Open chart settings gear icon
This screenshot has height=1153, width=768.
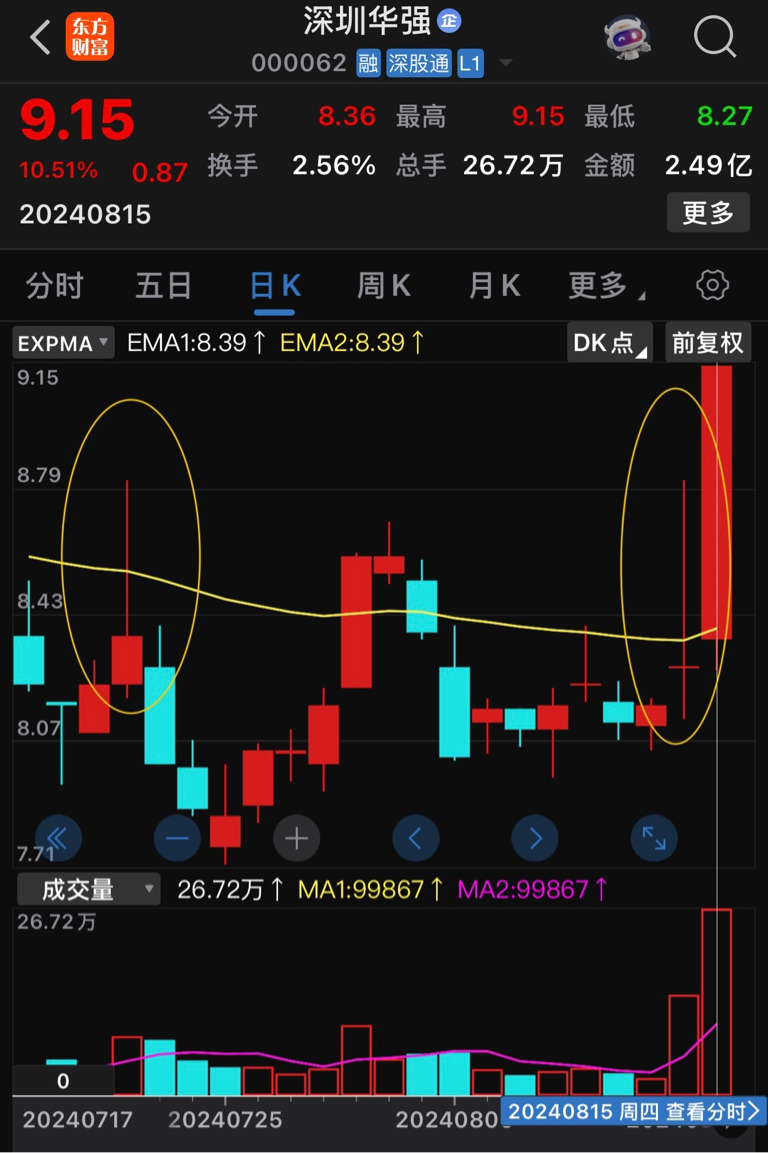coord(712,286)
